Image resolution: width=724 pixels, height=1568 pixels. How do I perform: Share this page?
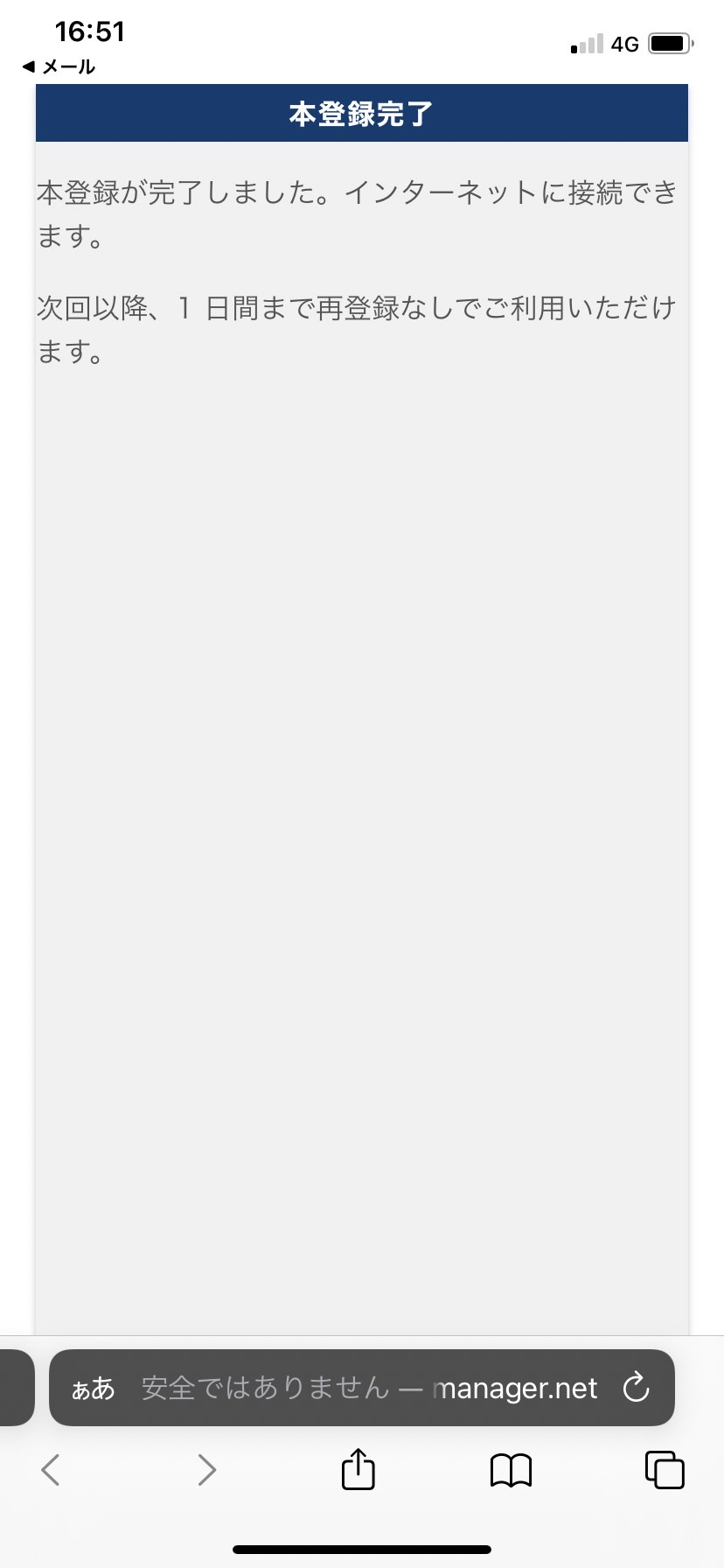(x=358, y=1469)
